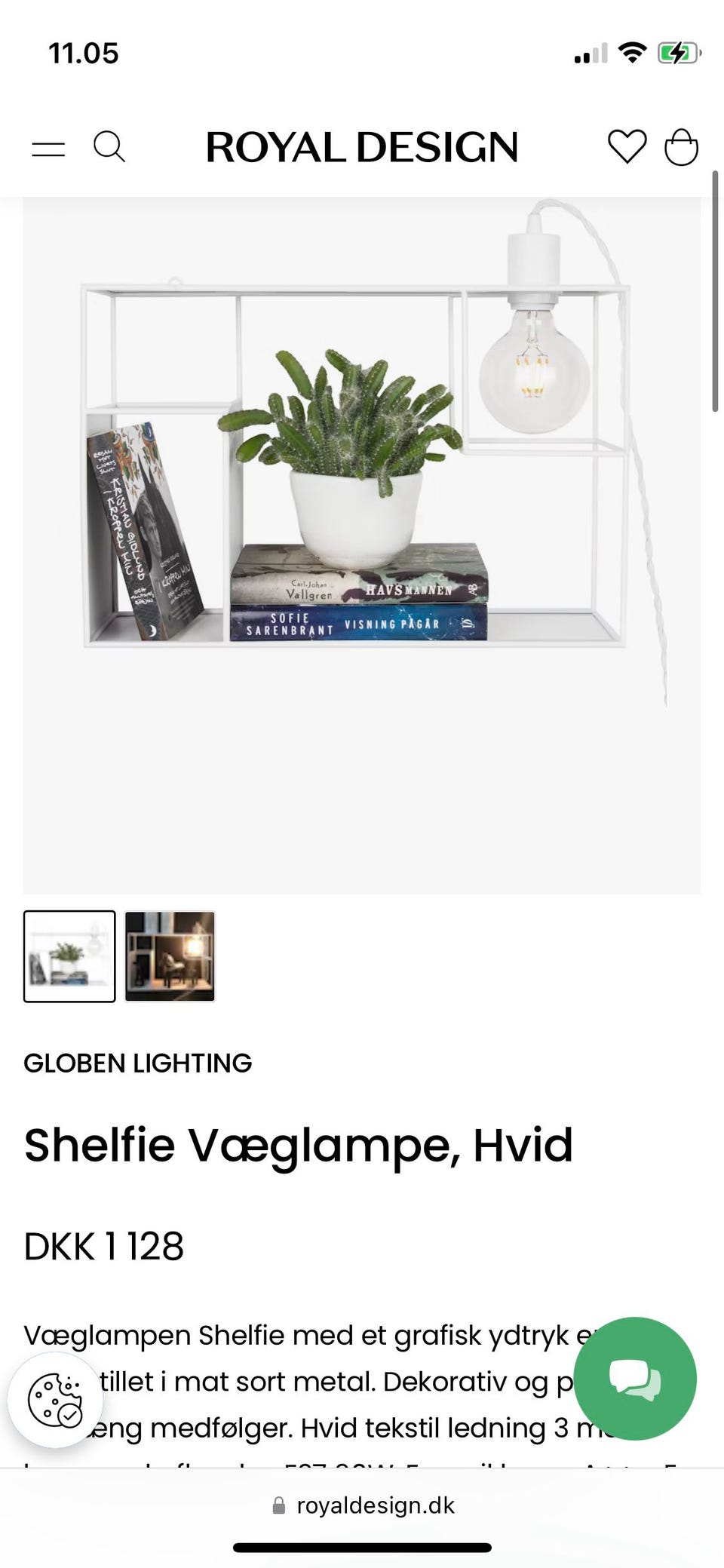Select the first product thumbnail
The height and width of the screenshot is (1568, 724).
click(x=69, y=956)
